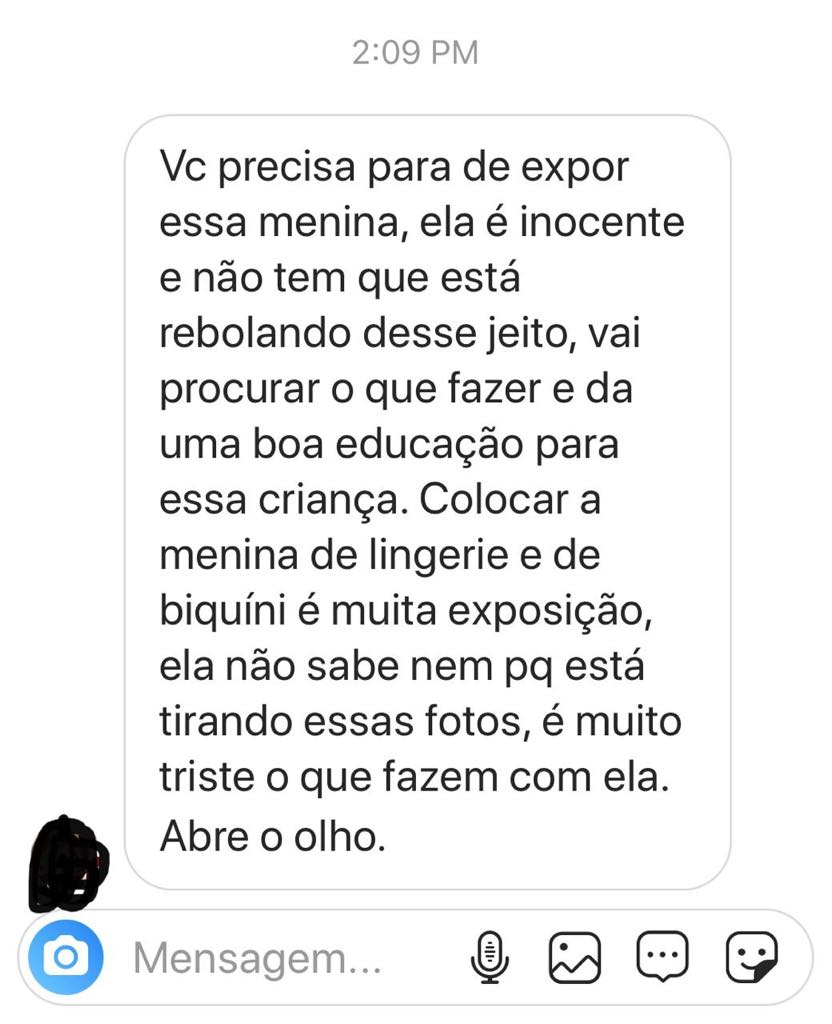Open the camera from the message bar
This screenshot has height=1024, width=832.
click(66, 958)
